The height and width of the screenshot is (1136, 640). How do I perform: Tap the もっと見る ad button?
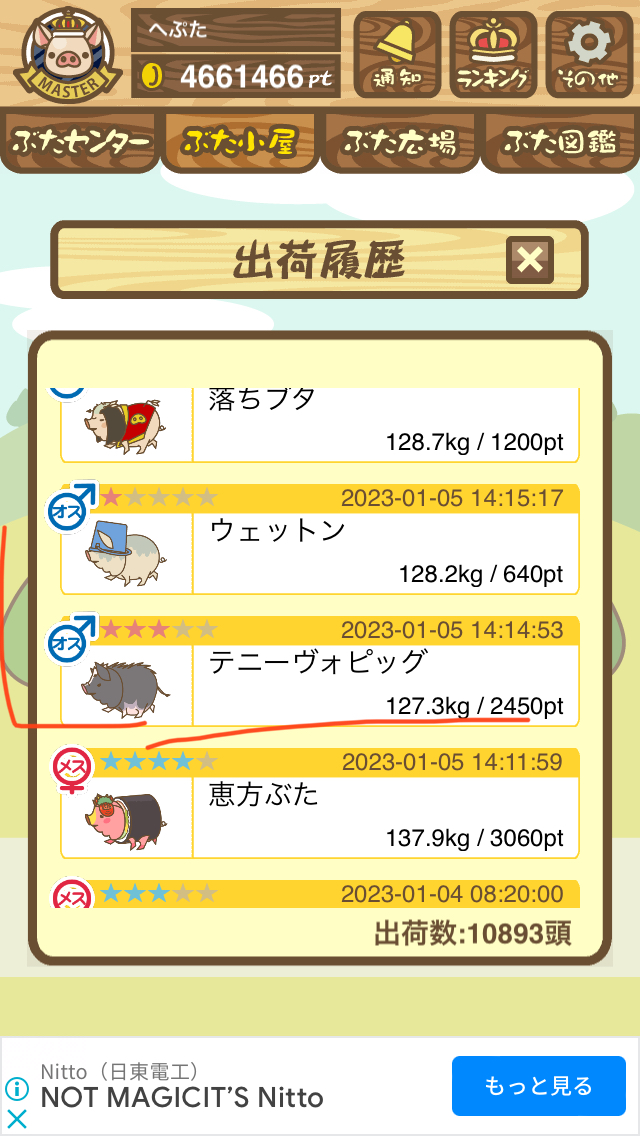538,1085
